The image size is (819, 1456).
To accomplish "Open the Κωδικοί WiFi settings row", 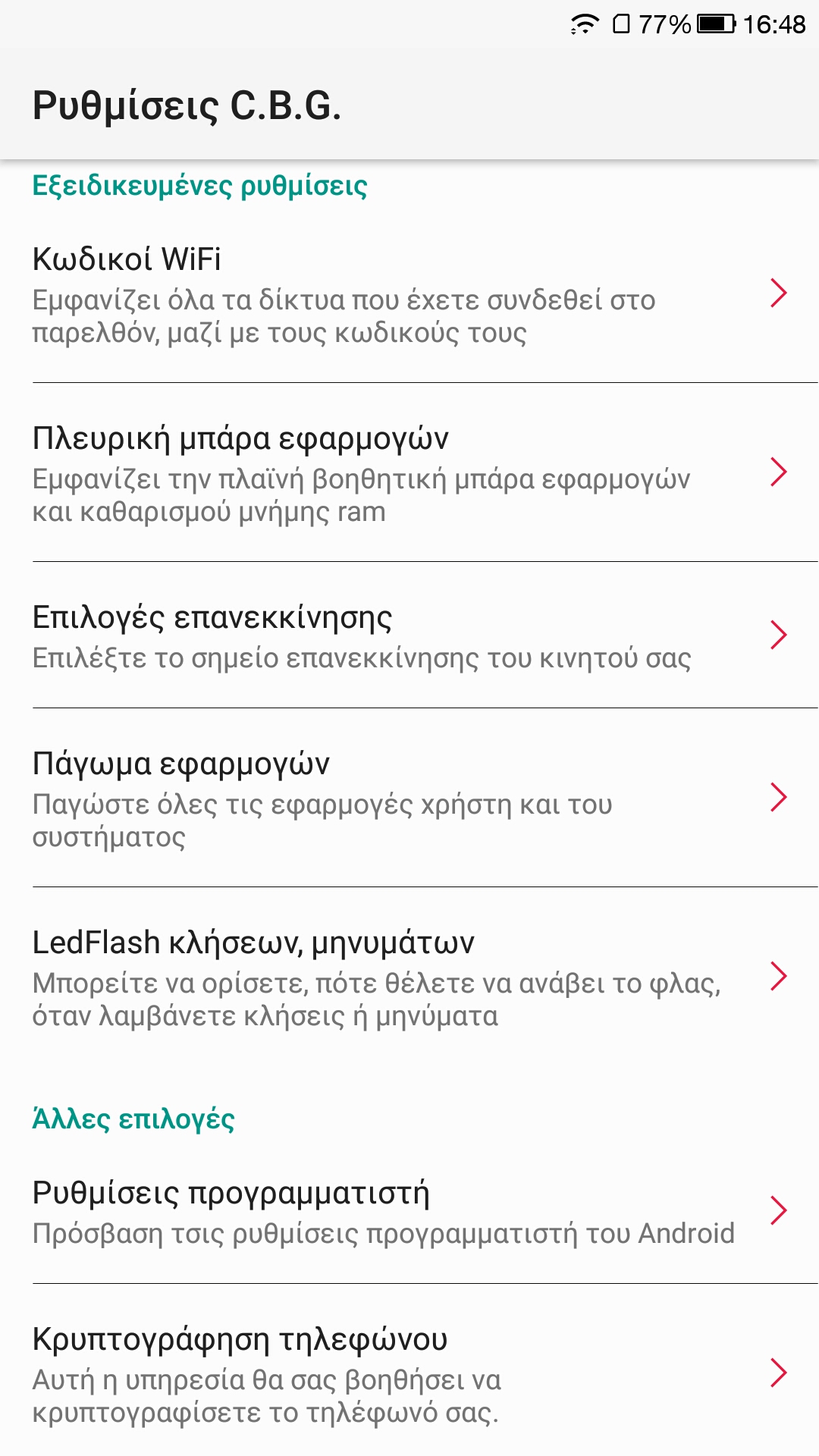I will tap(409, 293).
